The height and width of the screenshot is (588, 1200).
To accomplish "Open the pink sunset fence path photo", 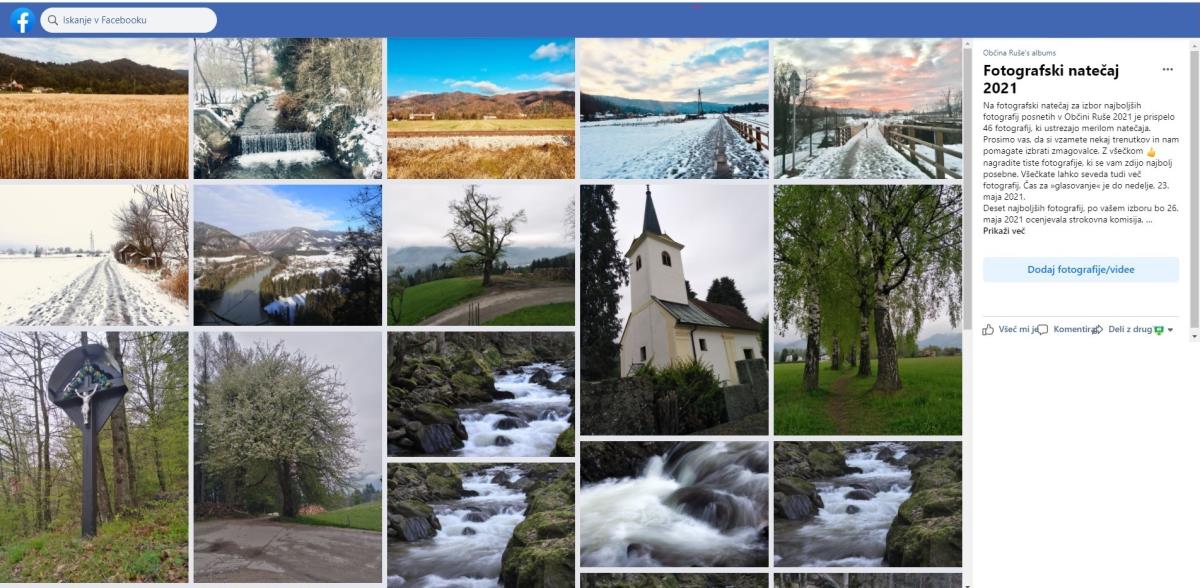I will click(x=867, y=108).
